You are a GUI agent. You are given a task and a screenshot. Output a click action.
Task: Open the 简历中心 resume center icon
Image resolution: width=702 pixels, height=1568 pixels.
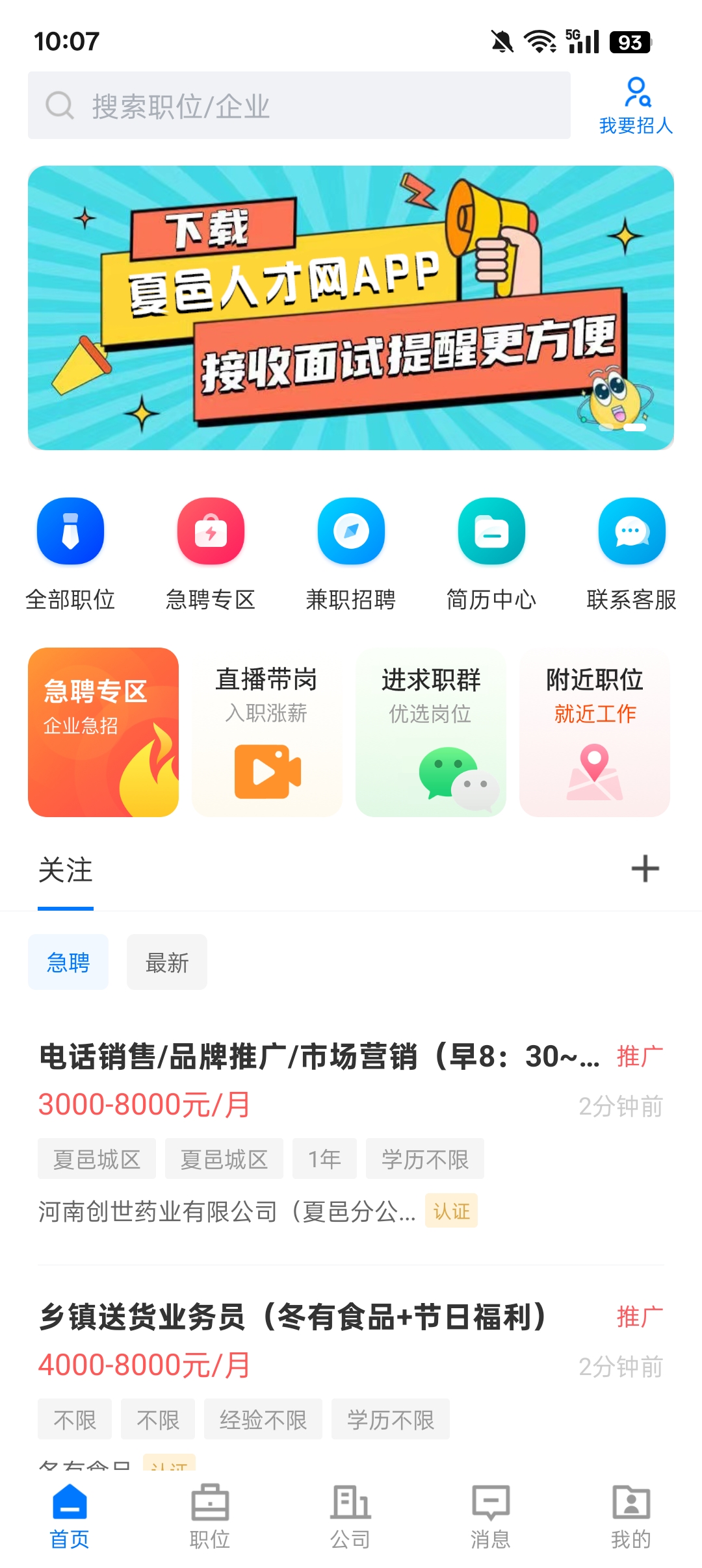point(491,531)
